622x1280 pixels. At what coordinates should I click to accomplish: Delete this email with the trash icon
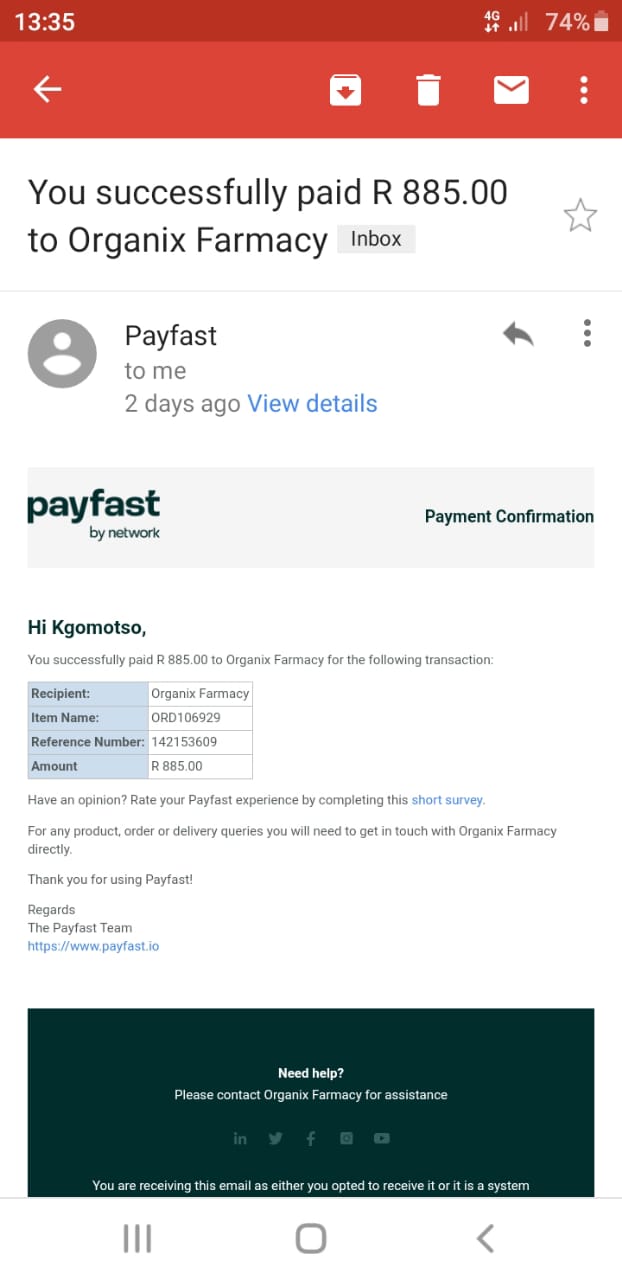tap(428, 90)
